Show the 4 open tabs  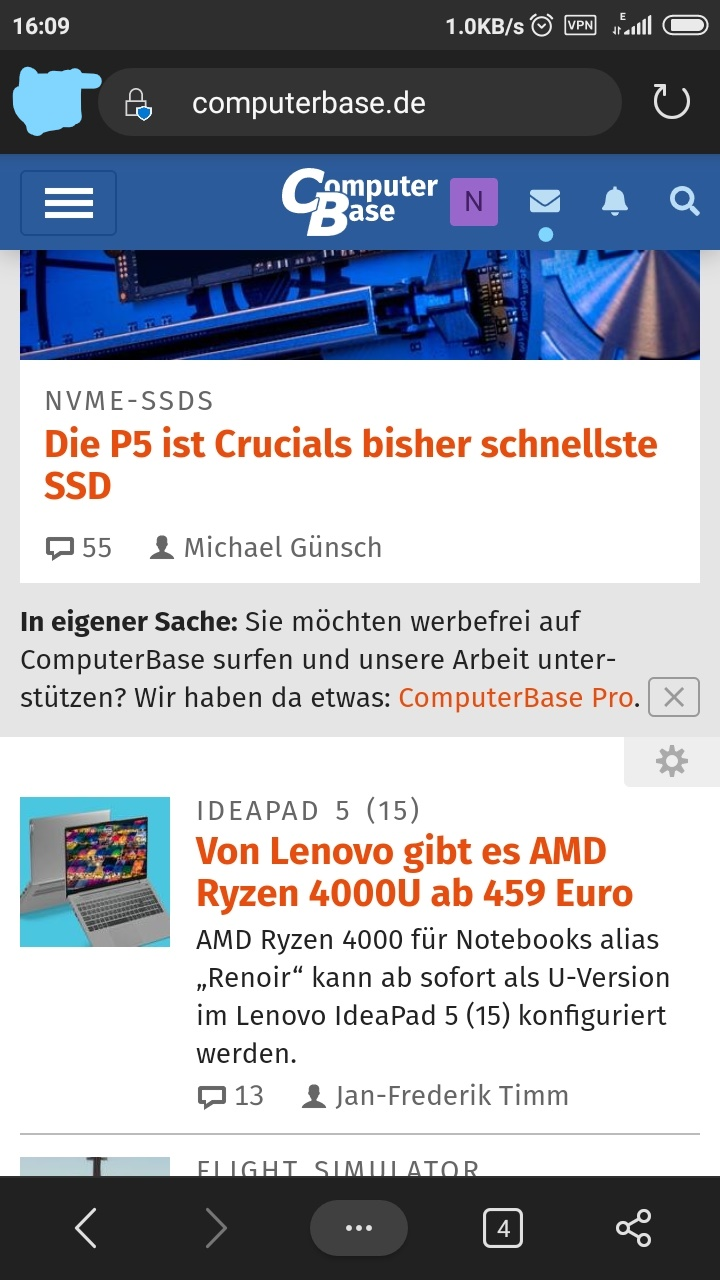point(502,1228)
